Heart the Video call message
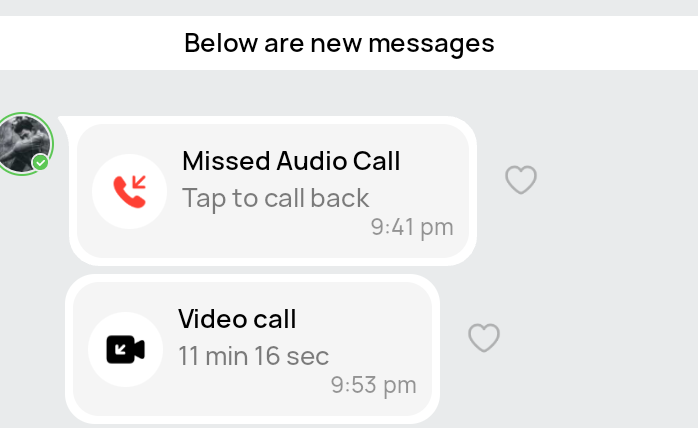The width and height of the screenshot is (698, 428). (484, 338)
